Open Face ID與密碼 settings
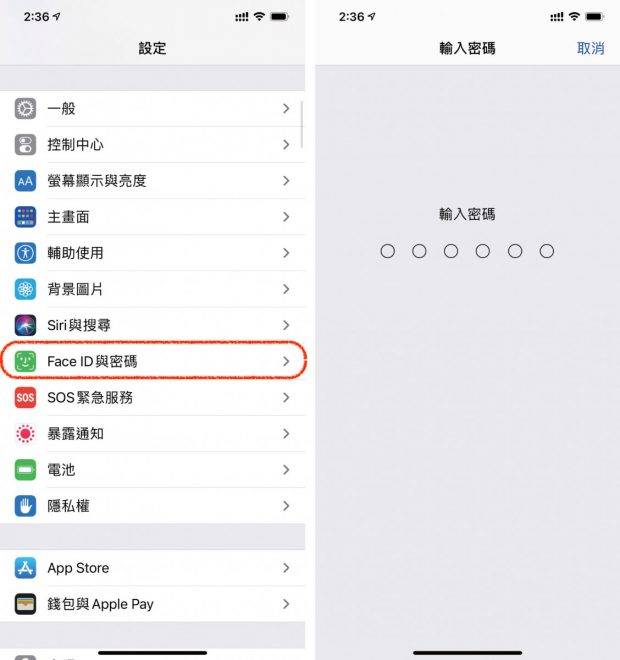Screen dimensions: 620x660 click(x=150, y=361)
